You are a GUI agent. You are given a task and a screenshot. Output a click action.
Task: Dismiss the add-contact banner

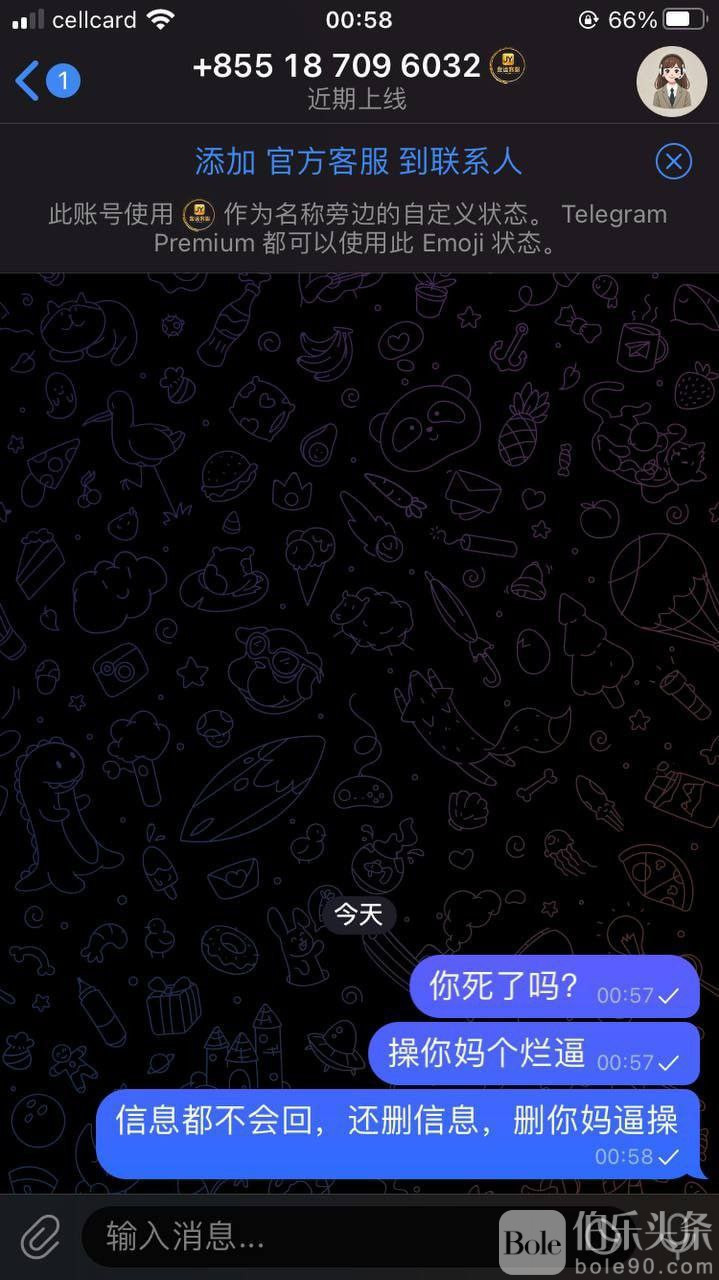click(673, 161)
